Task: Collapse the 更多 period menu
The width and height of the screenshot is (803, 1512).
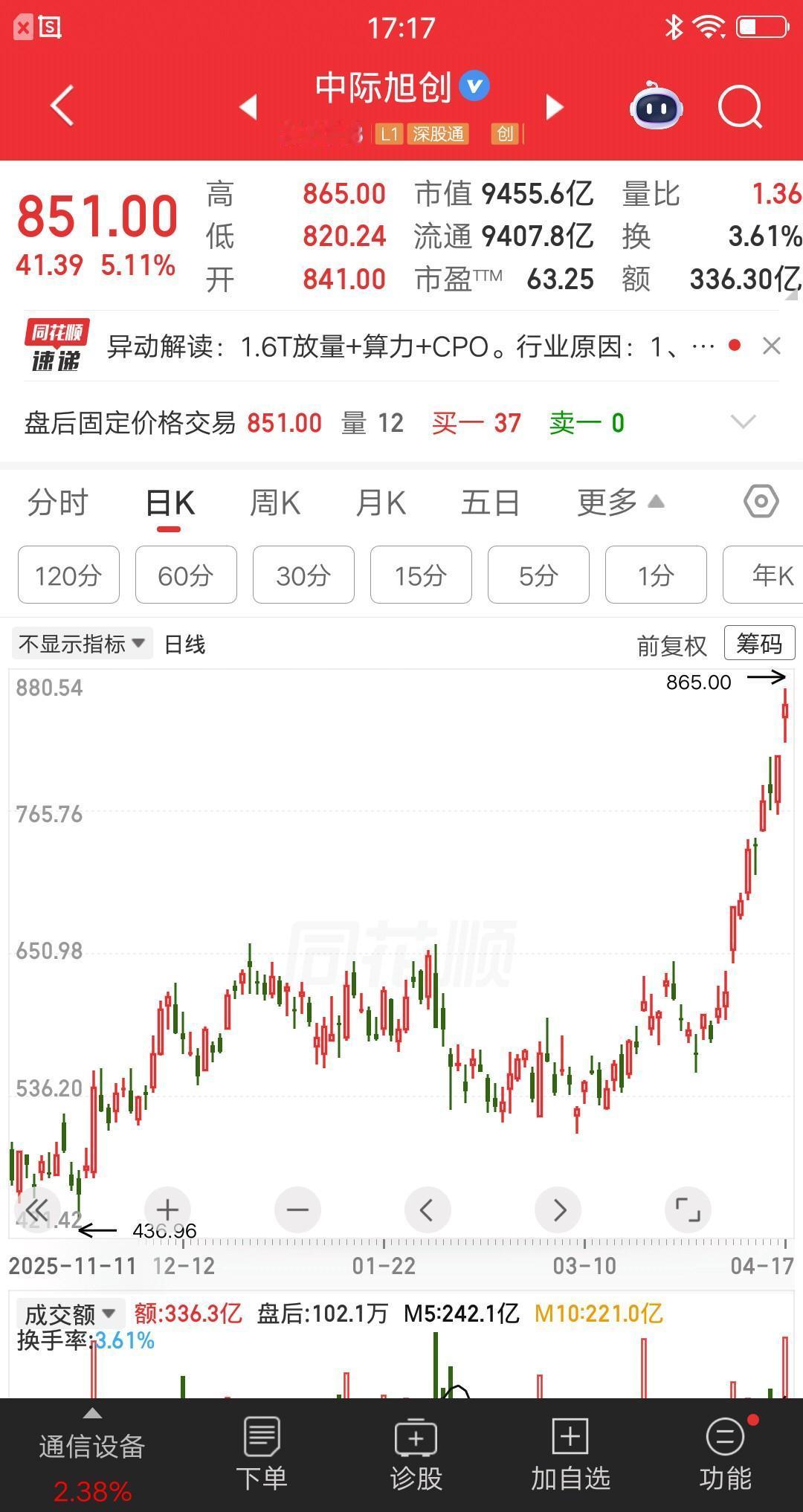Action: 618,503
